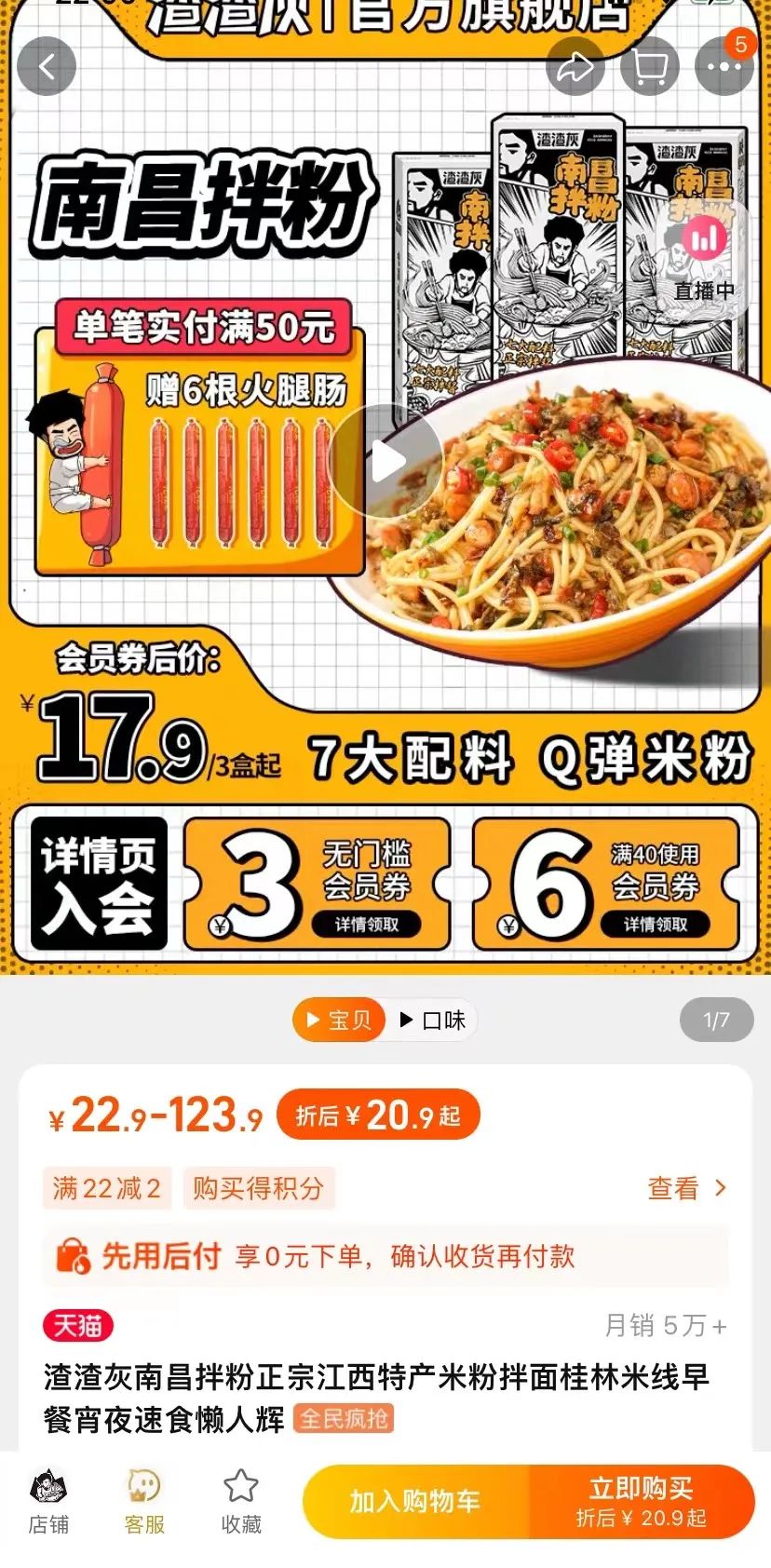Viewport: 771px width, 1568px height.
Task: Tap the 天猫 Tmall badge
Action: point(78,1326)
